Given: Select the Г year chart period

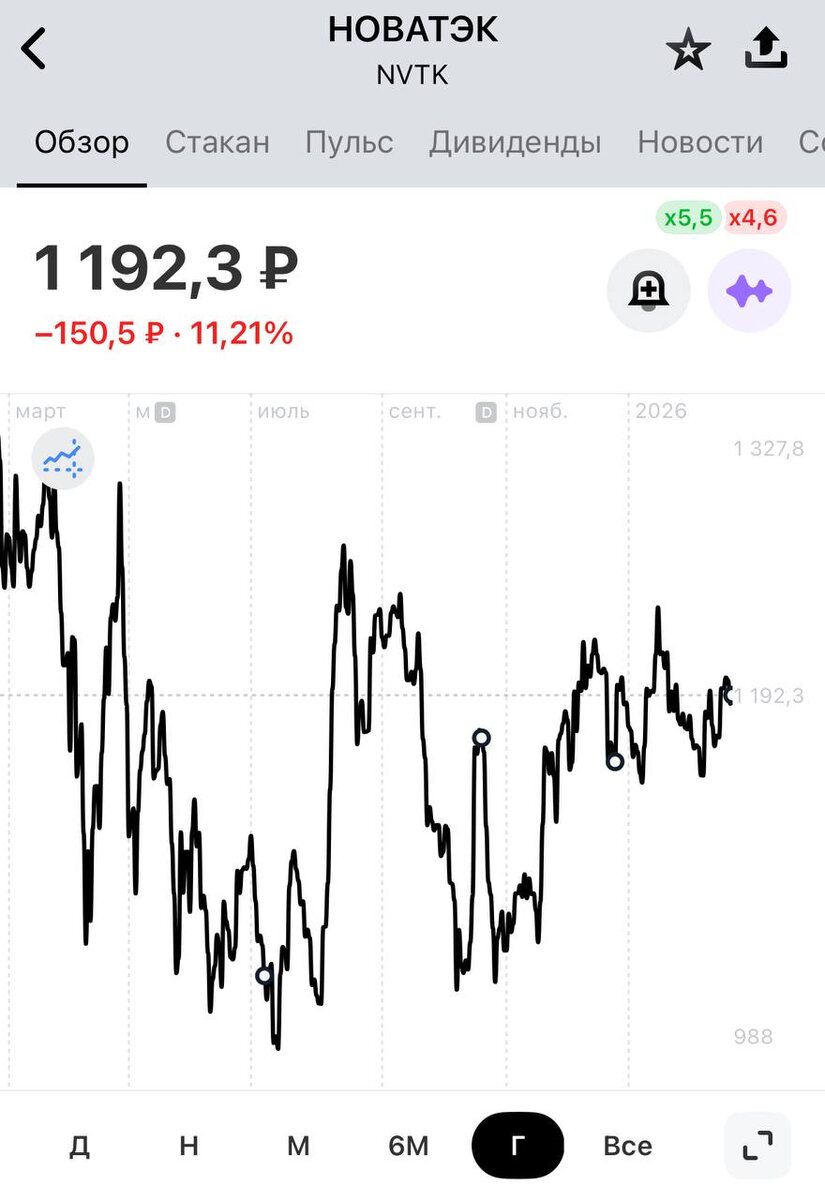Looking at the screenshot, I should (517, 1146).
